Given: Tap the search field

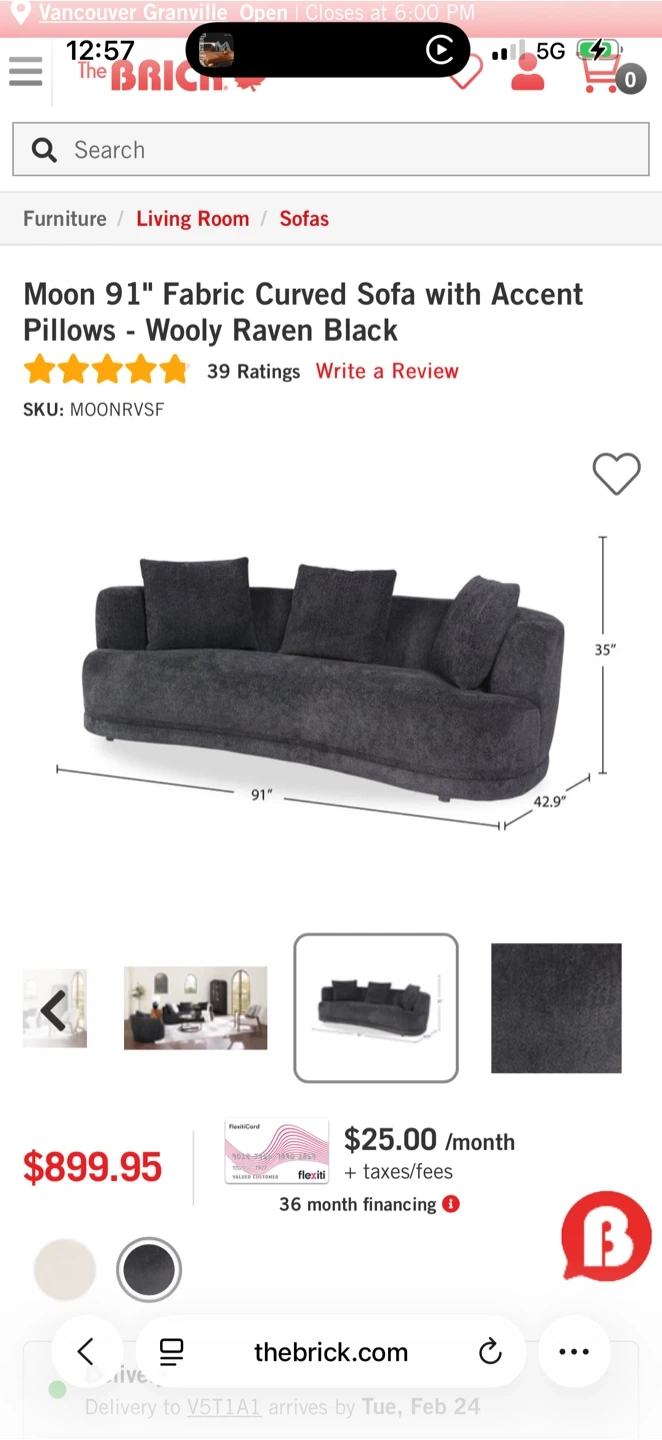Looking at the screenshot, I should tap(330, 150).
